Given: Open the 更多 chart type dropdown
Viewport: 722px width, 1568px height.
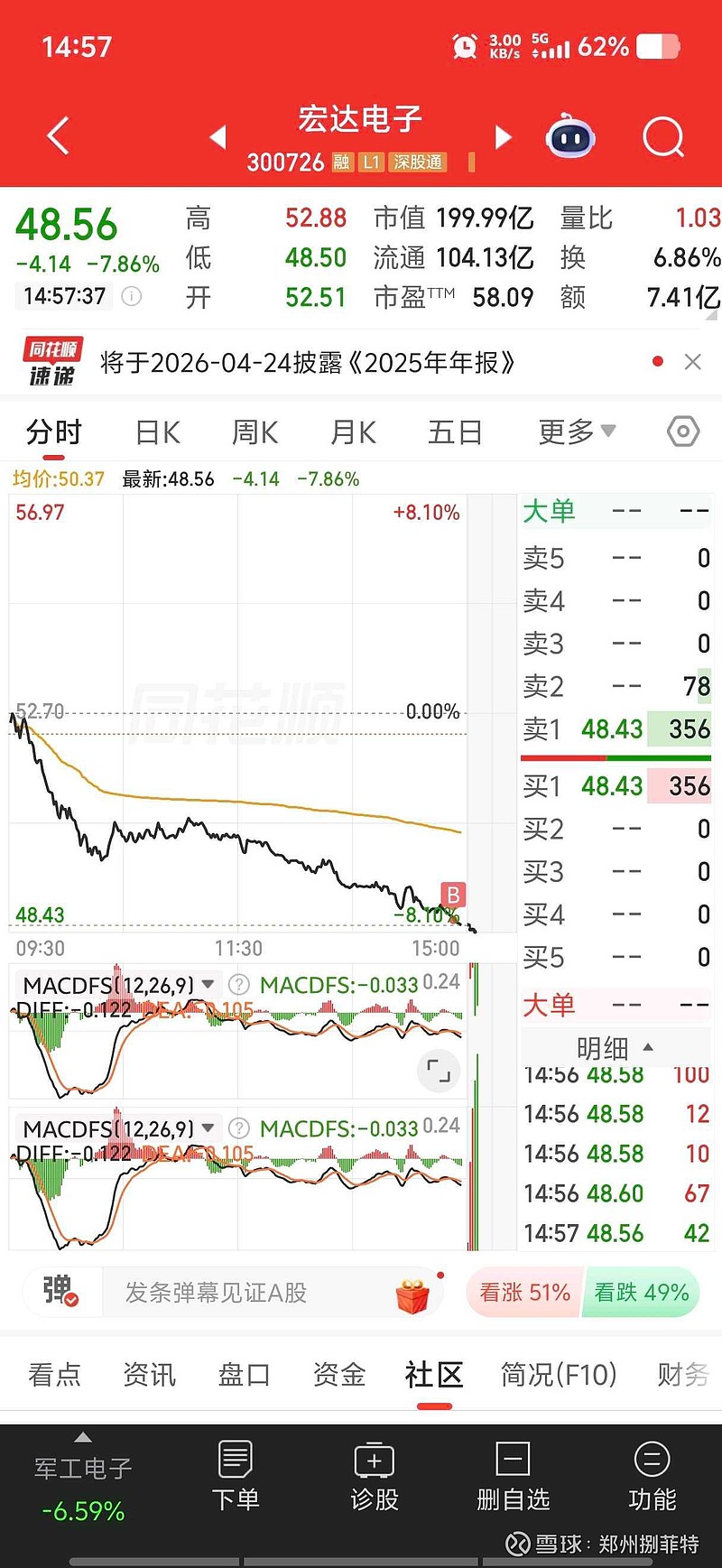Looking at the screenshot, I should click(x=576, y=432).
